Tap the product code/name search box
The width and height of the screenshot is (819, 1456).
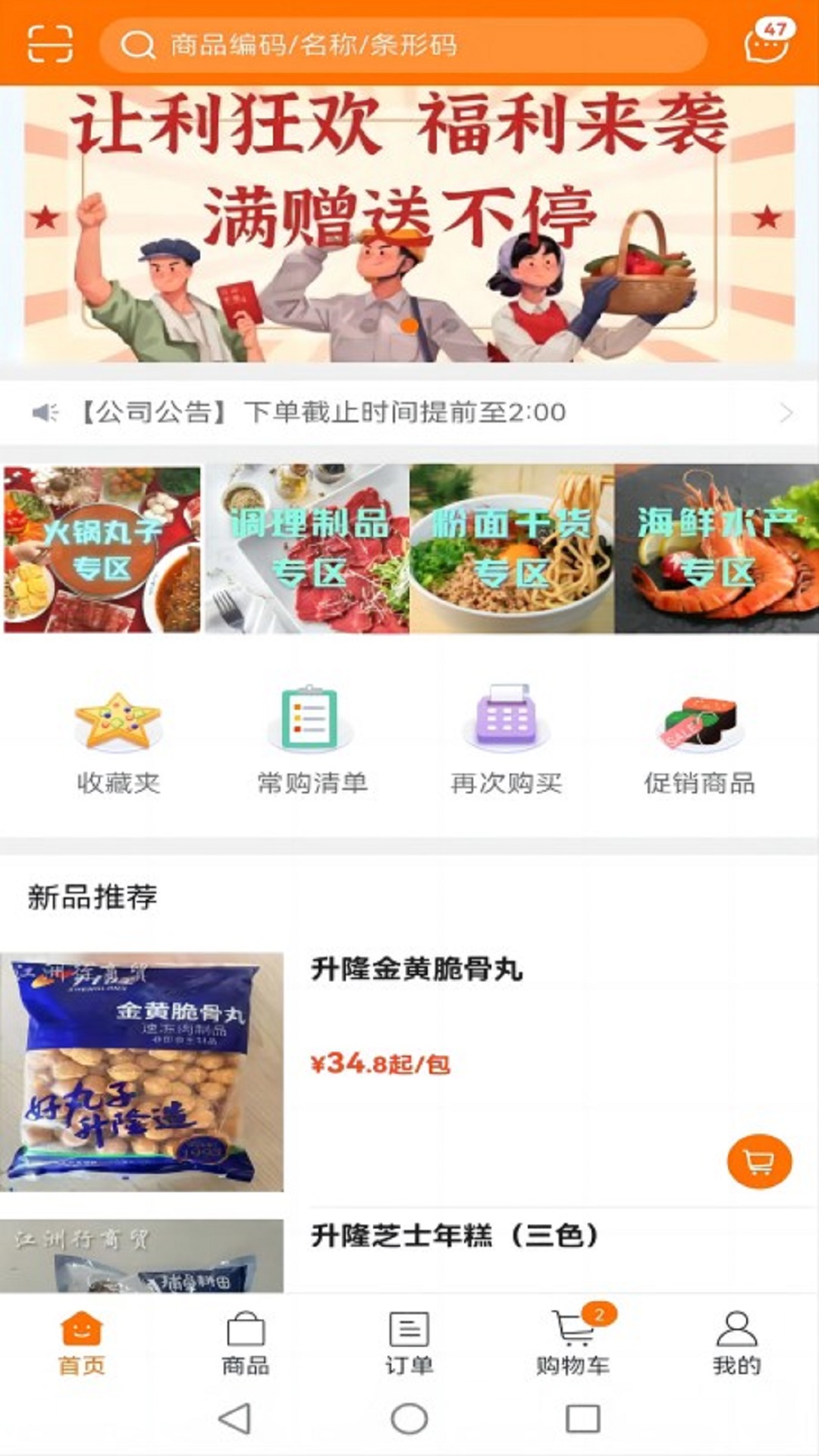point(402,45)
